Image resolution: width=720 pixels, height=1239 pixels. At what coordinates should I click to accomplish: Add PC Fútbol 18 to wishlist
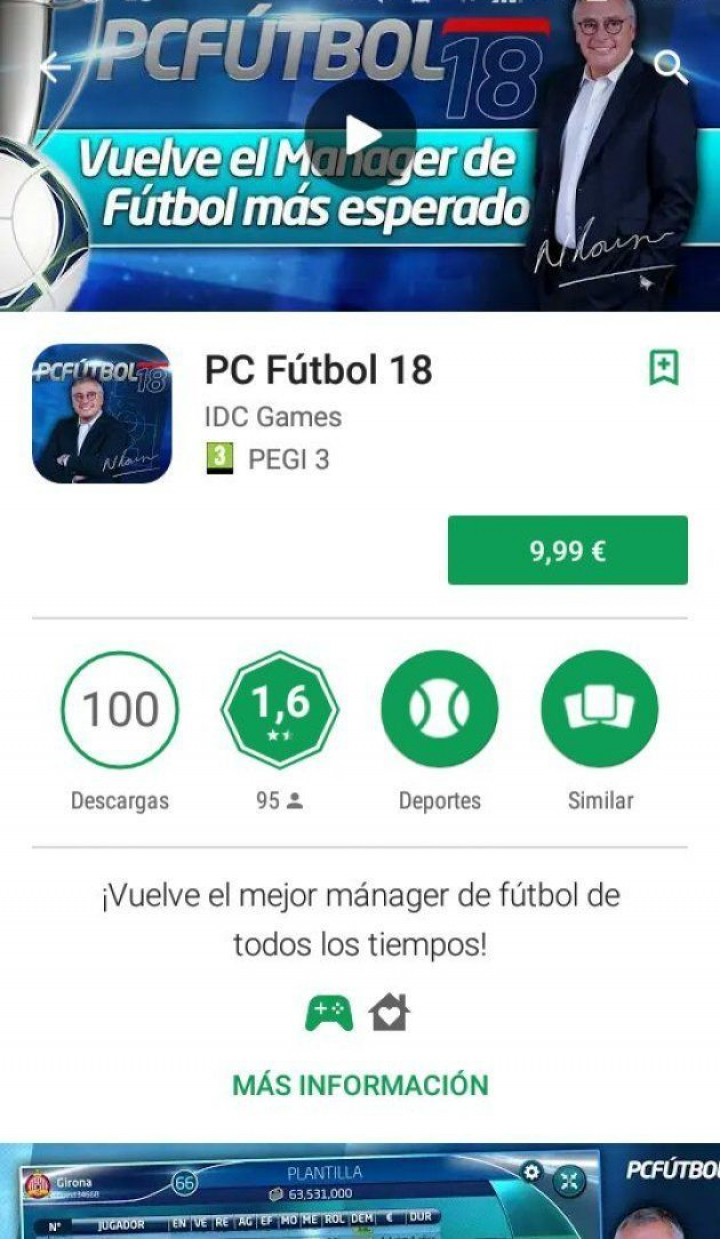coord(664,368)
